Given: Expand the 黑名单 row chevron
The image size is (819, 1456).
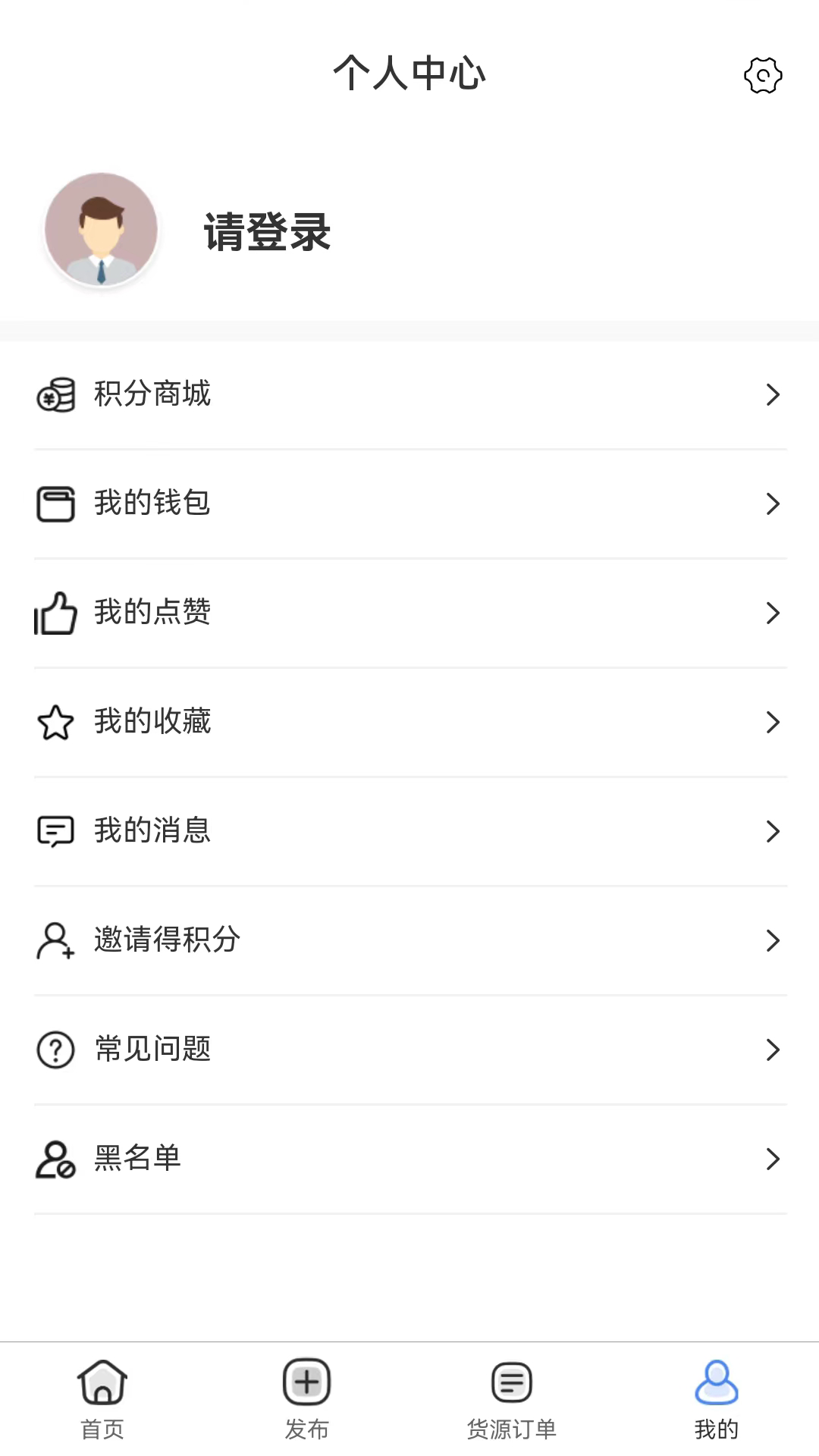Looking at the screenshot, I should (x=773, y=1158).
